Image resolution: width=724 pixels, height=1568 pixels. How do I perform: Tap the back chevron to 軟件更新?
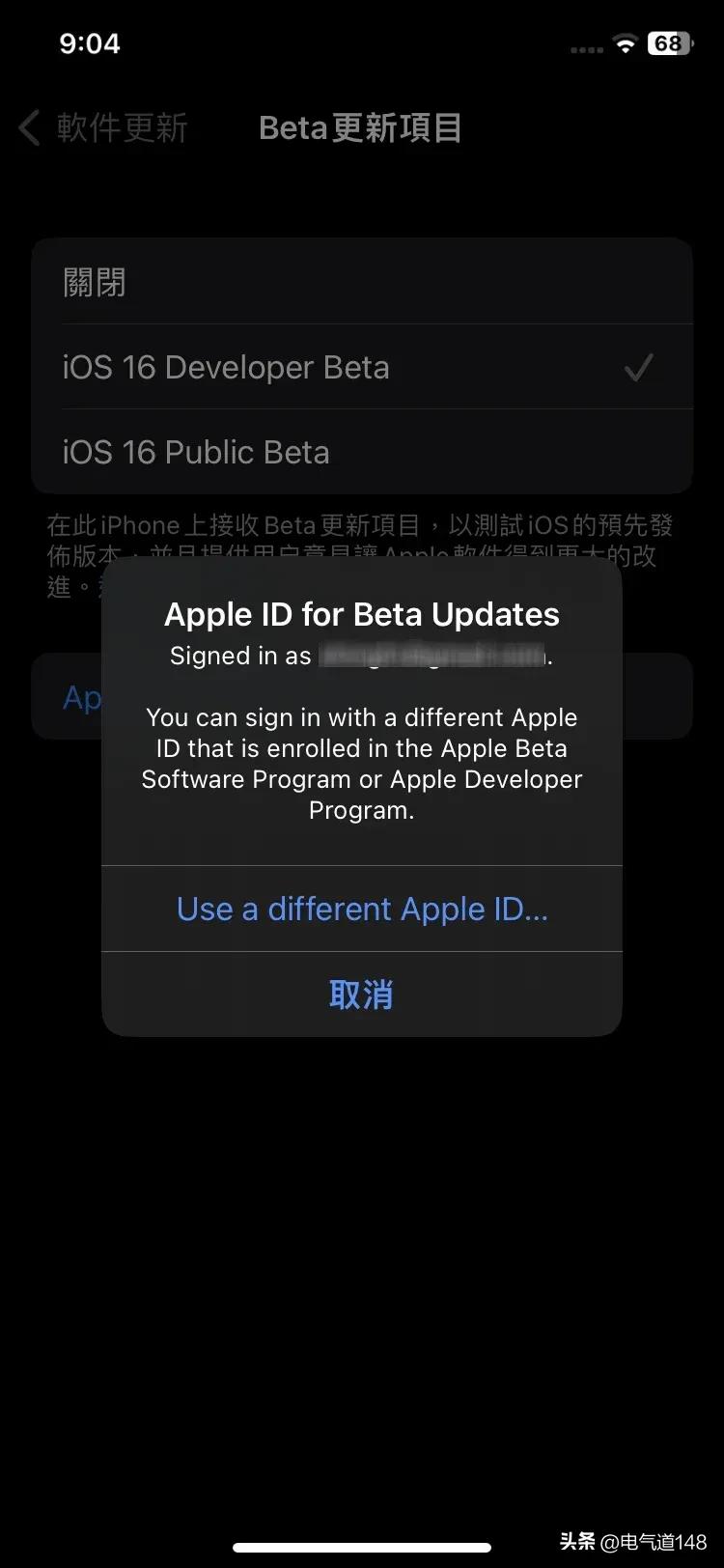[27, 127]
